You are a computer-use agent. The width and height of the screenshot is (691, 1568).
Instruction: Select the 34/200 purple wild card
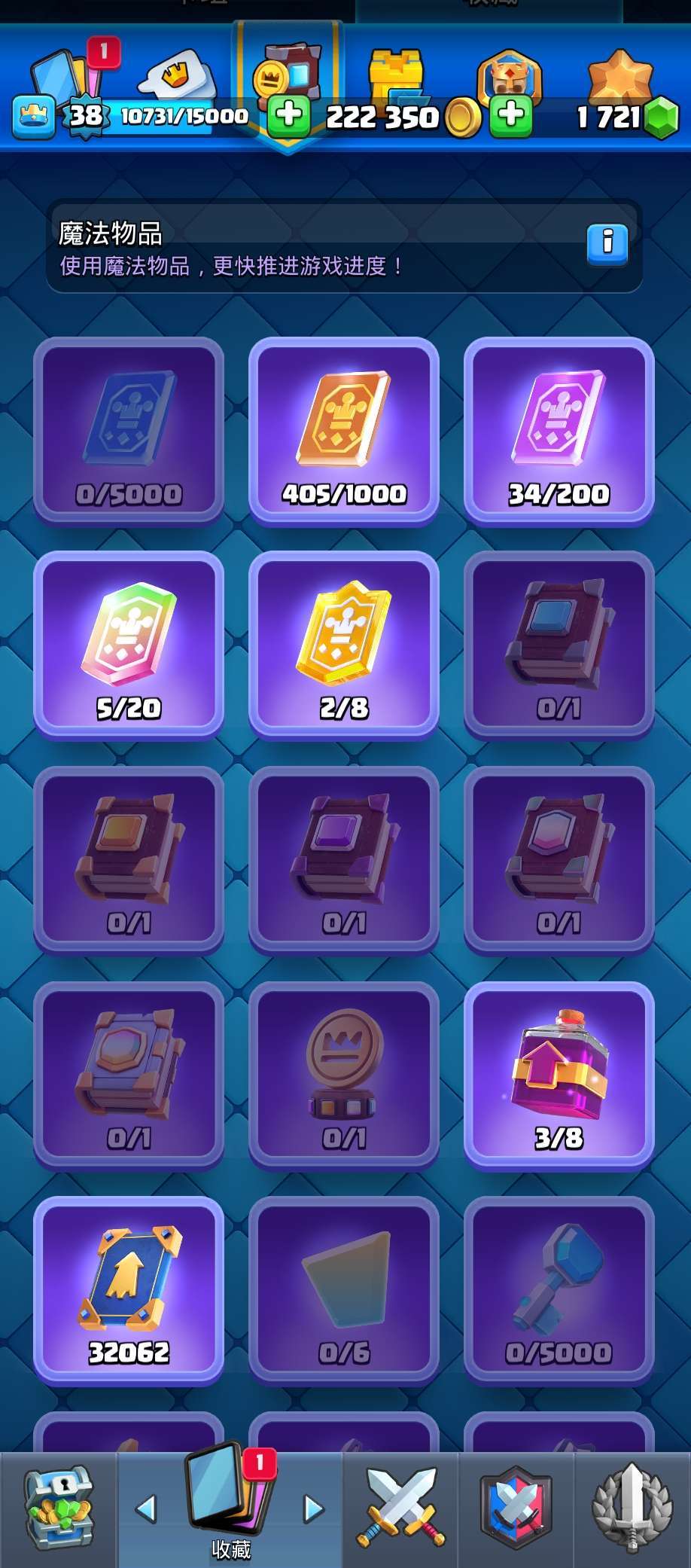coord(559,430)
